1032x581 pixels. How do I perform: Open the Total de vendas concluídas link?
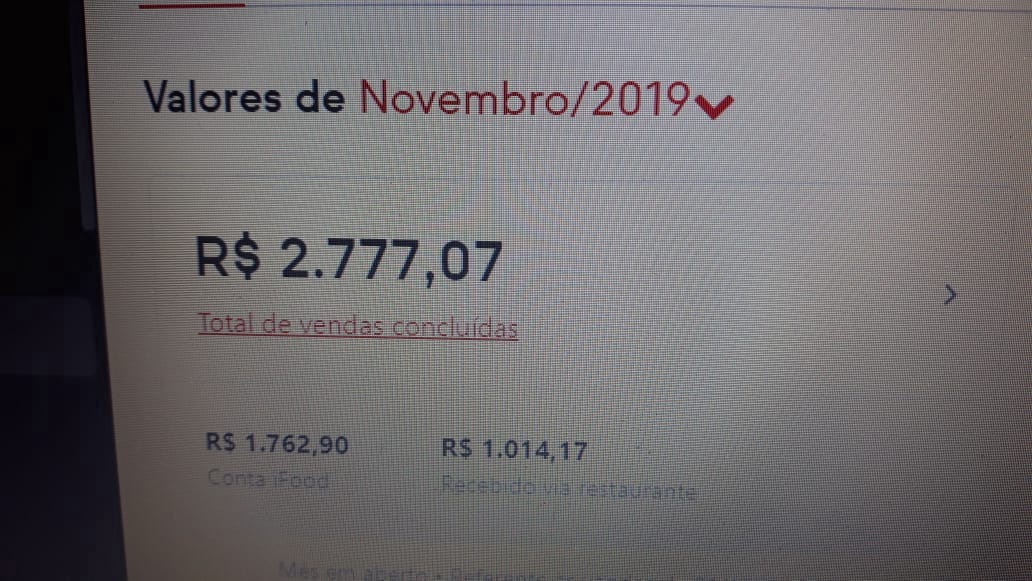point(358,326)
